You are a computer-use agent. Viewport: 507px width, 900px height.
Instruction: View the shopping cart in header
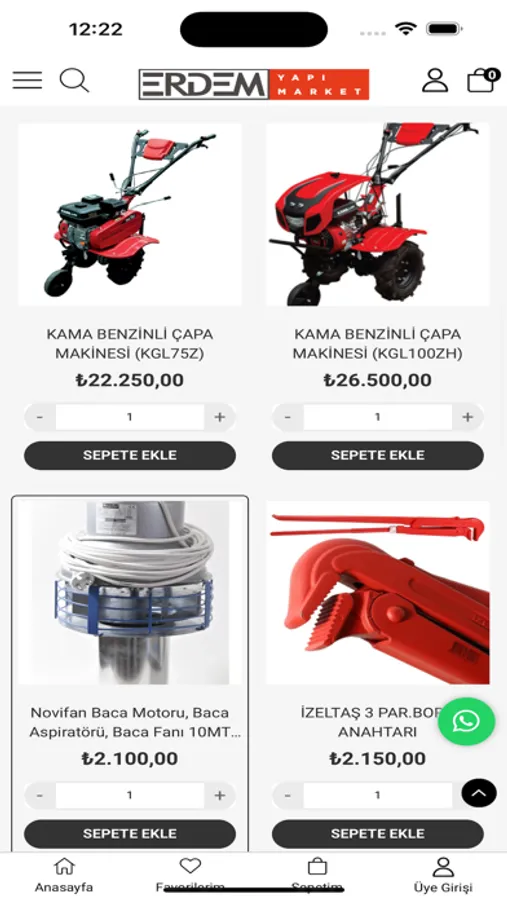click(x=482, y=80)
